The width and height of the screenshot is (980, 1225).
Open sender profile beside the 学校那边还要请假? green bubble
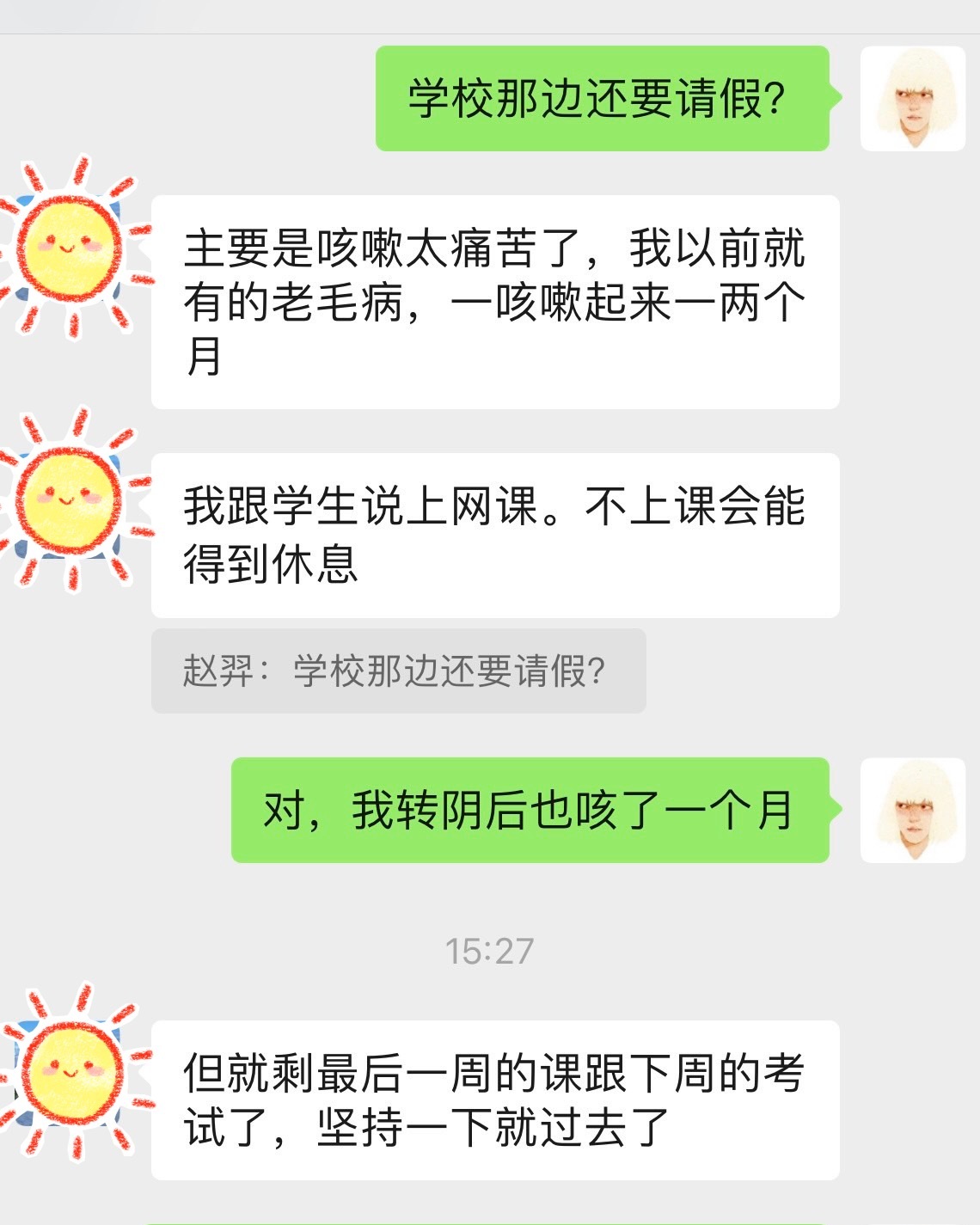pyautogui.click(x=913, y=99)
